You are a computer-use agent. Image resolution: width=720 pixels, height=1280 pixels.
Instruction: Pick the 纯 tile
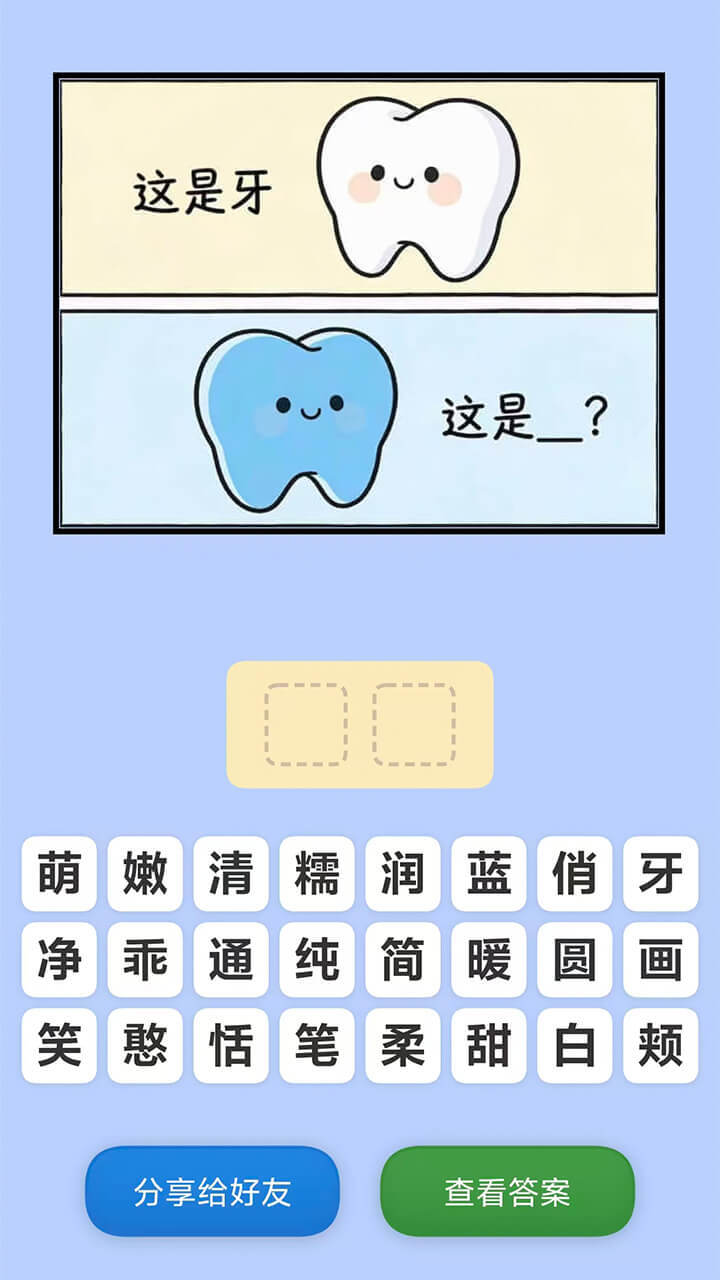tap(317, 960)
